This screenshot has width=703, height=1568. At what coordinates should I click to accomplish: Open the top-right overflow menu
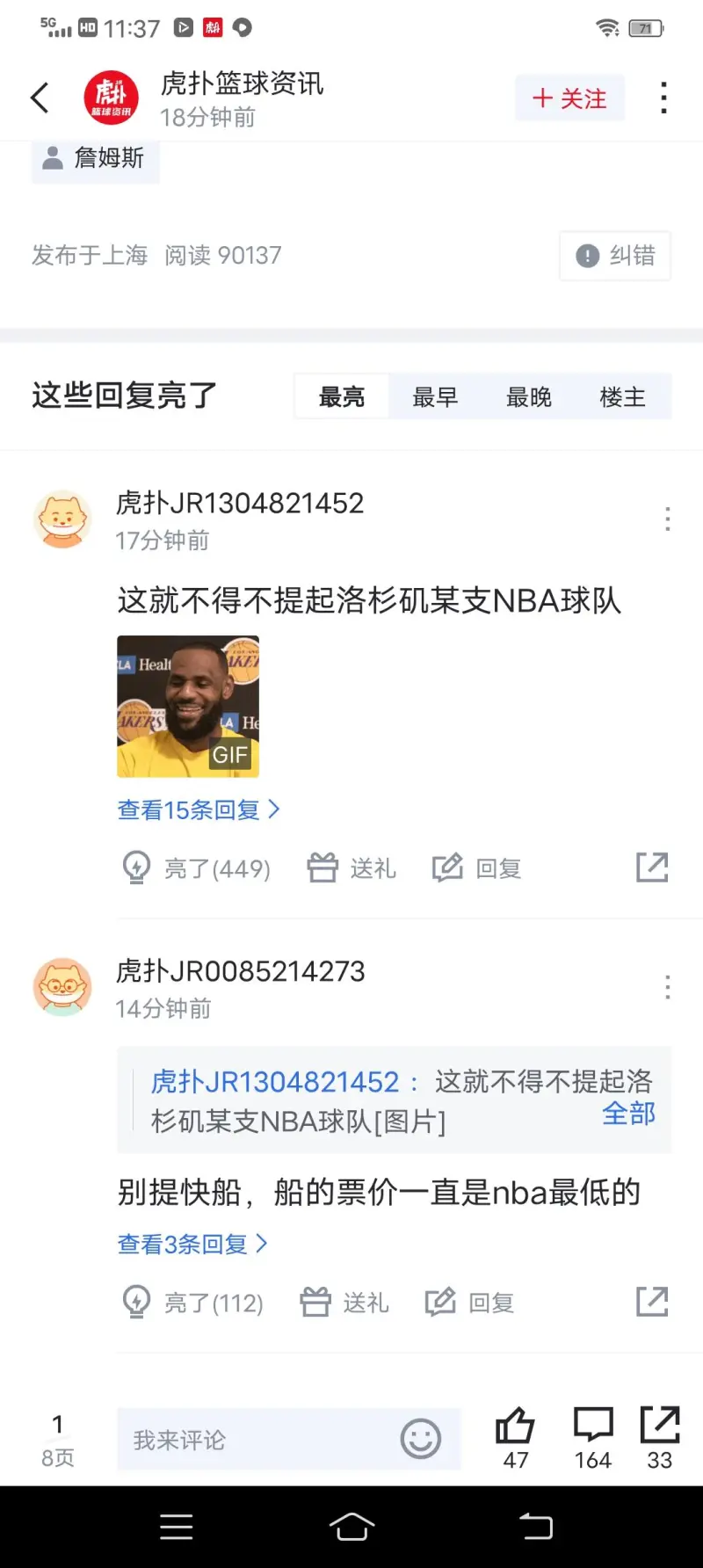pos(664,98)
